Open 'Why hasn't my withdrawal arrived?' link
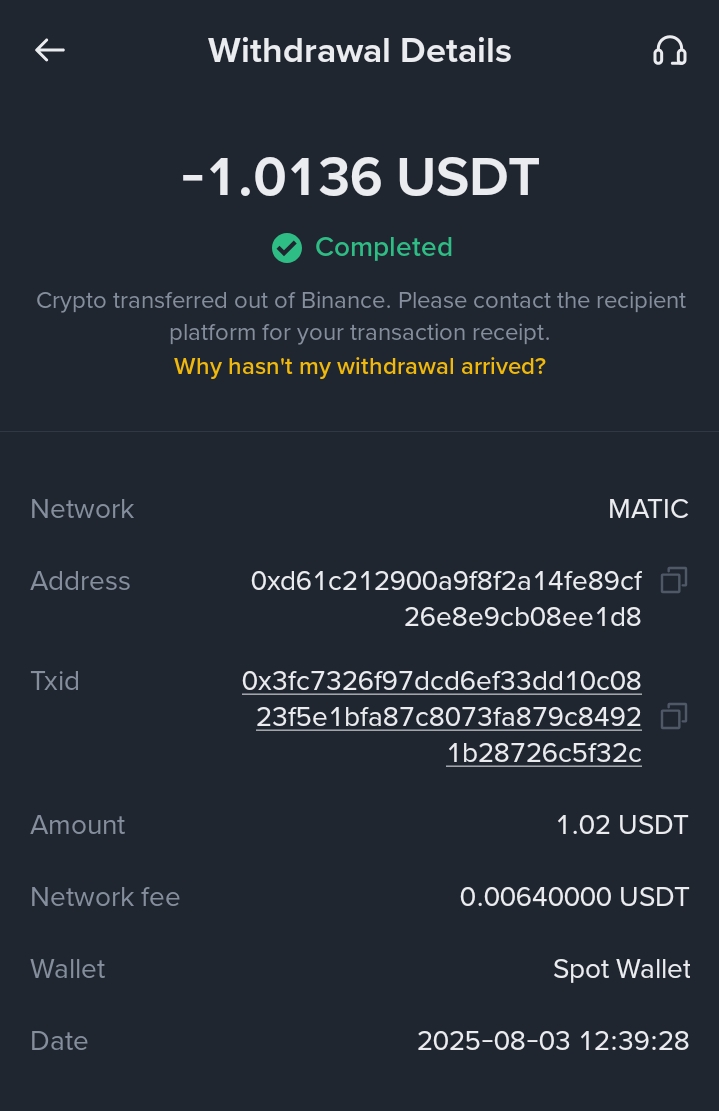The height and width of the screenshot is (1111, 719). (360, 366)
